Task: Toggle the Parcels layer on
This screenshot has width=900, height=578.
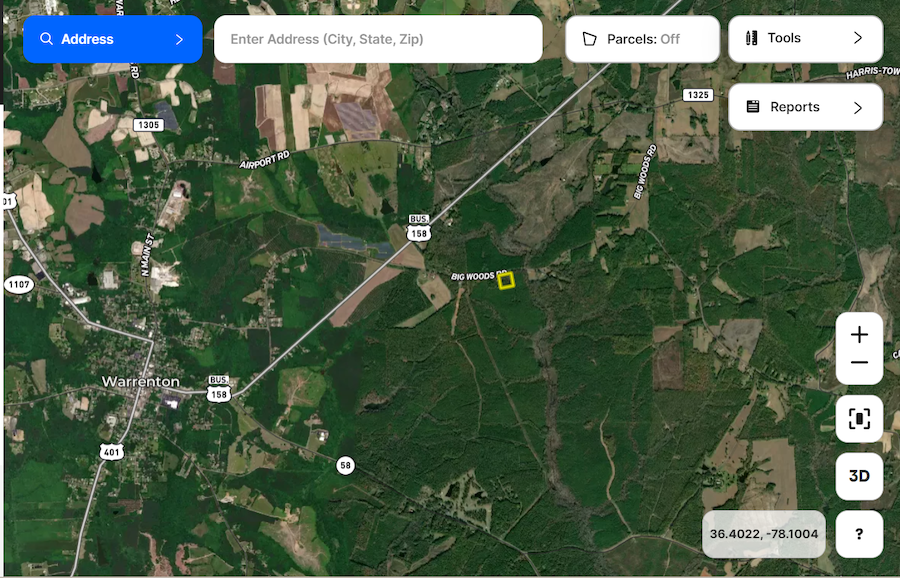Action: click(x=642, y=39)
